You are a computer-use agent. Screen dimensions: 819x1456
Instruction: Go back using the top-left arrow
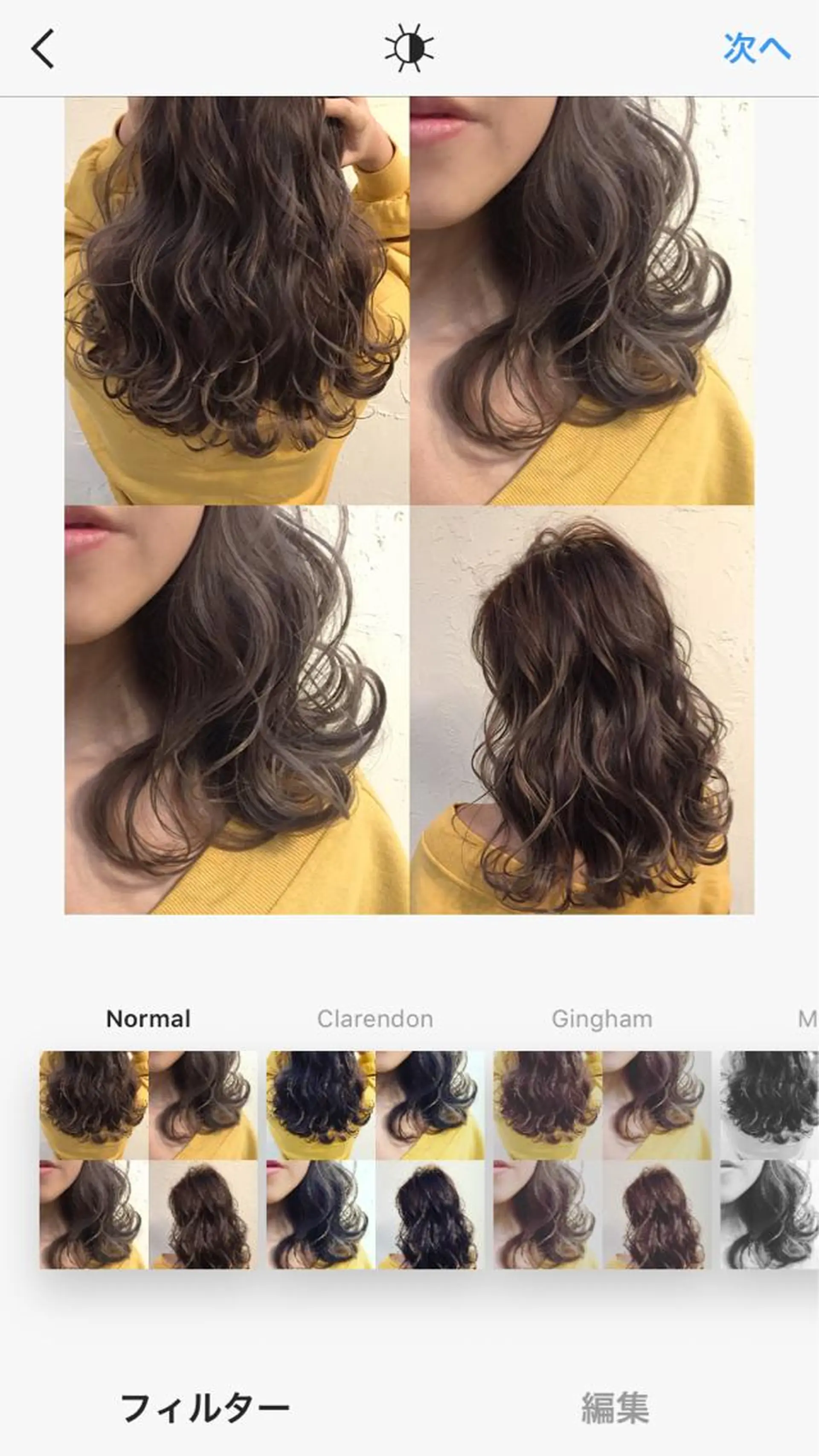(x=43, y=49)
